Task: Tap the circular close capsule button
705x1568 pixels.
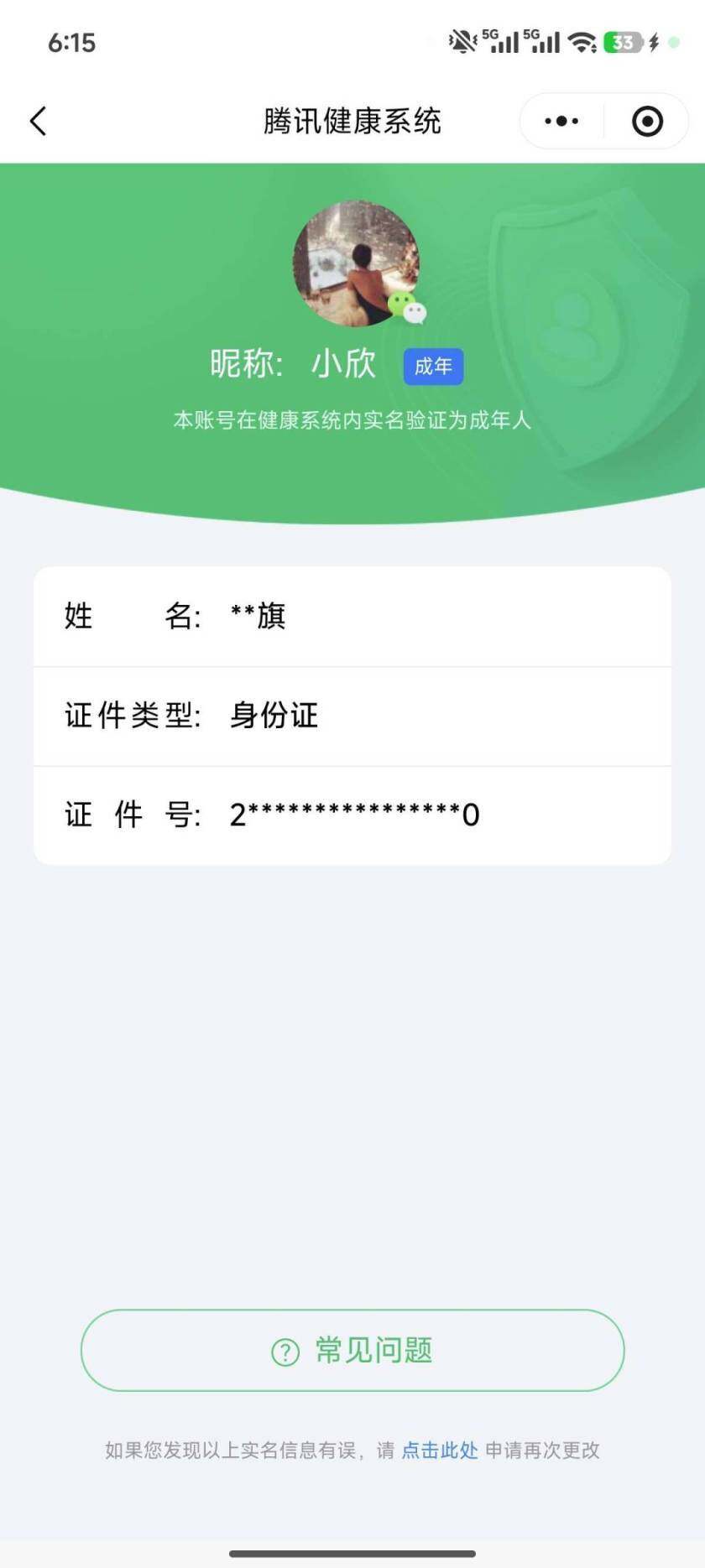Action: point(647,121)
